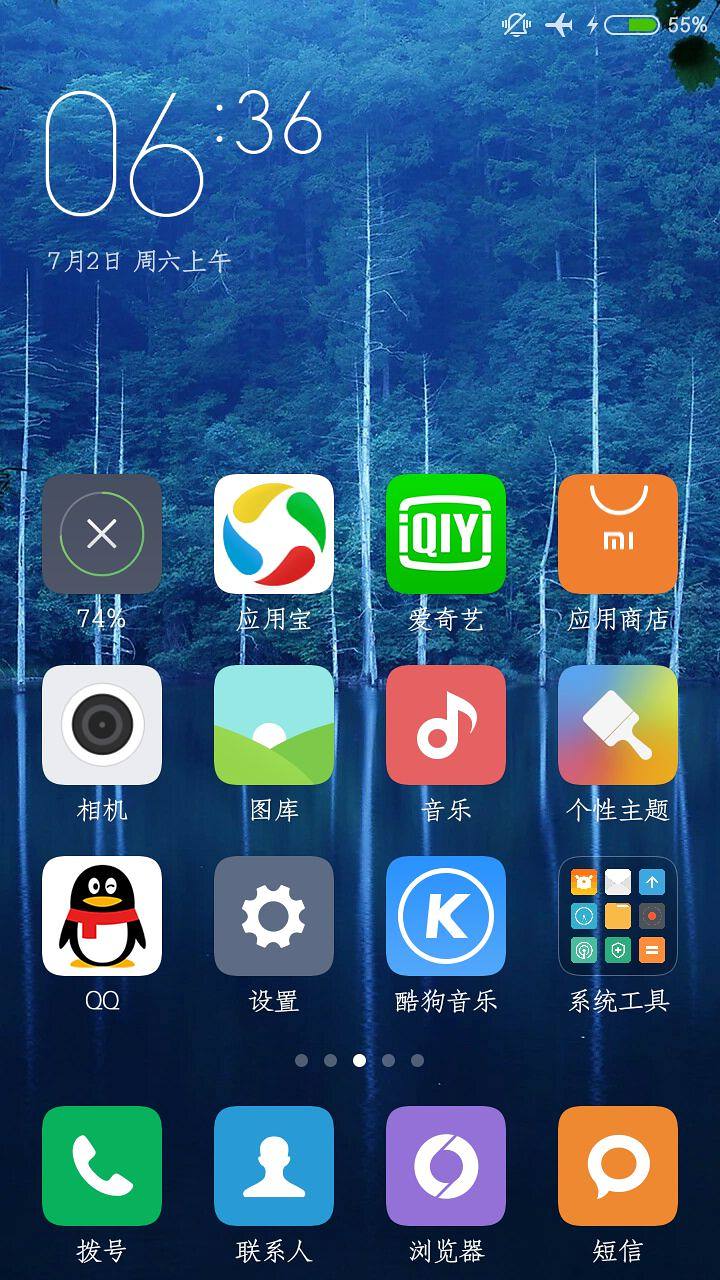Open the 系统工具 system tools folder
The height and width of the screenshot is (1280, 720).
click(618, 917)
